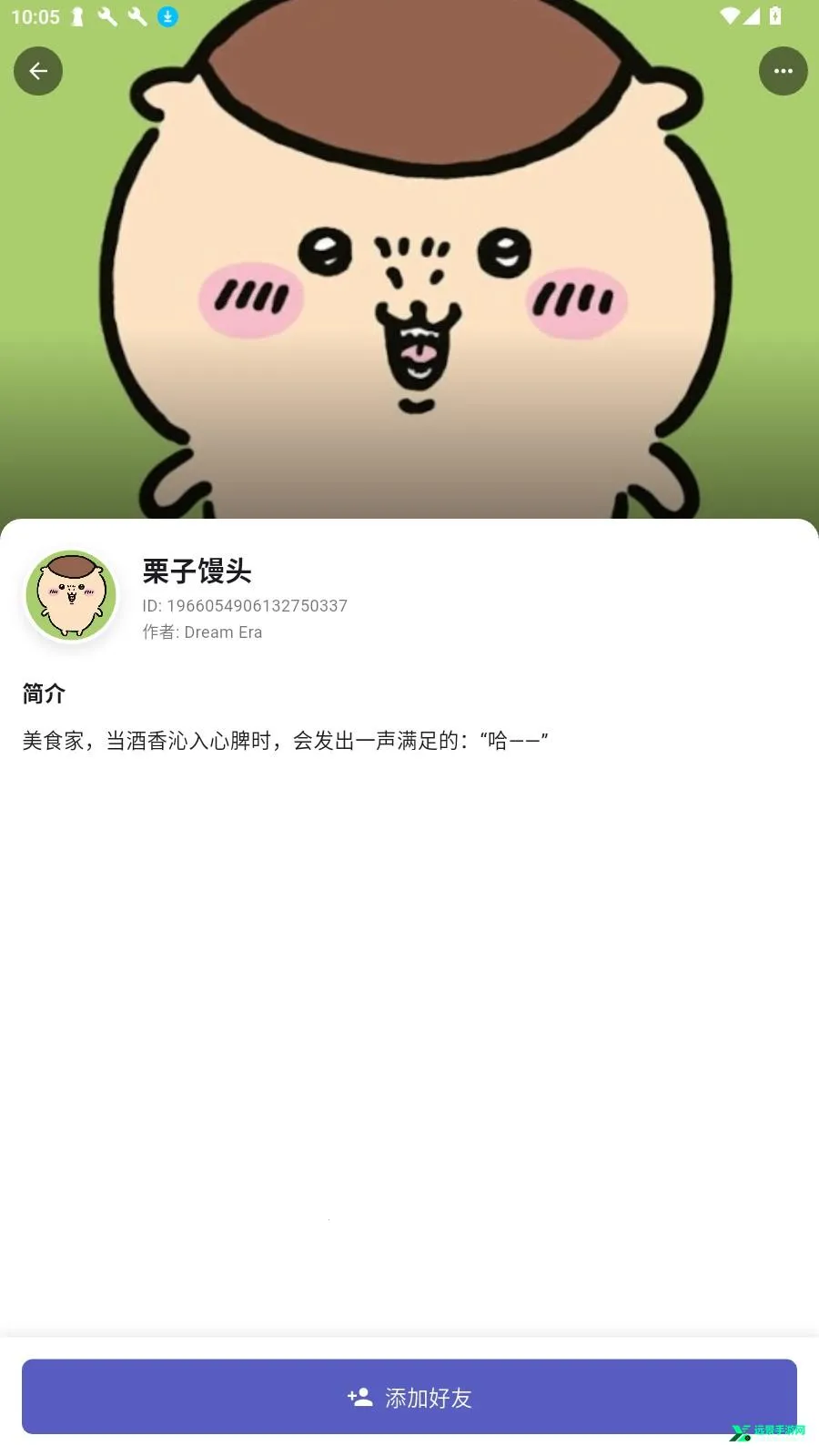Tap the signal strength icon in the status bar

click(752, 15)
